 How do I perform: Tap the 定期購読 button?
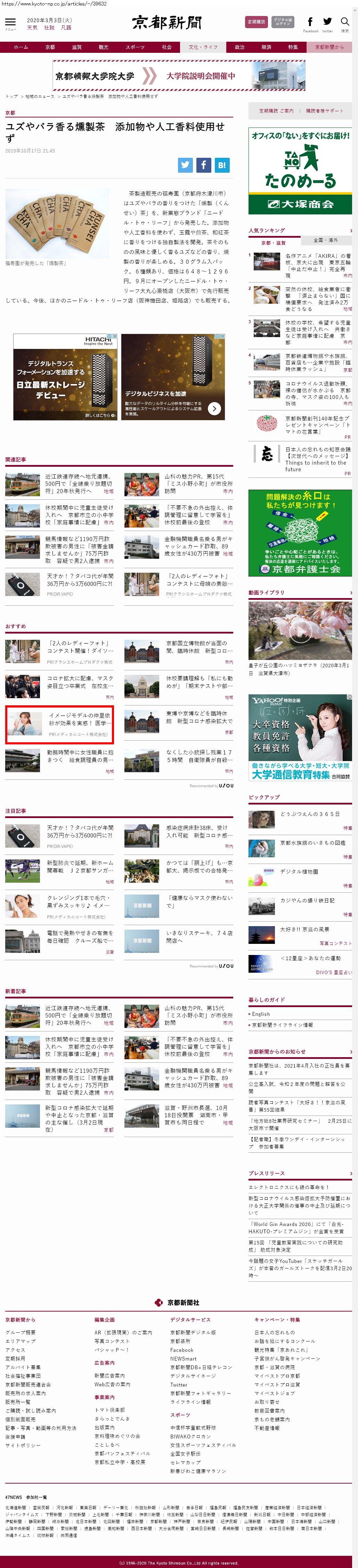coord(256,22)
